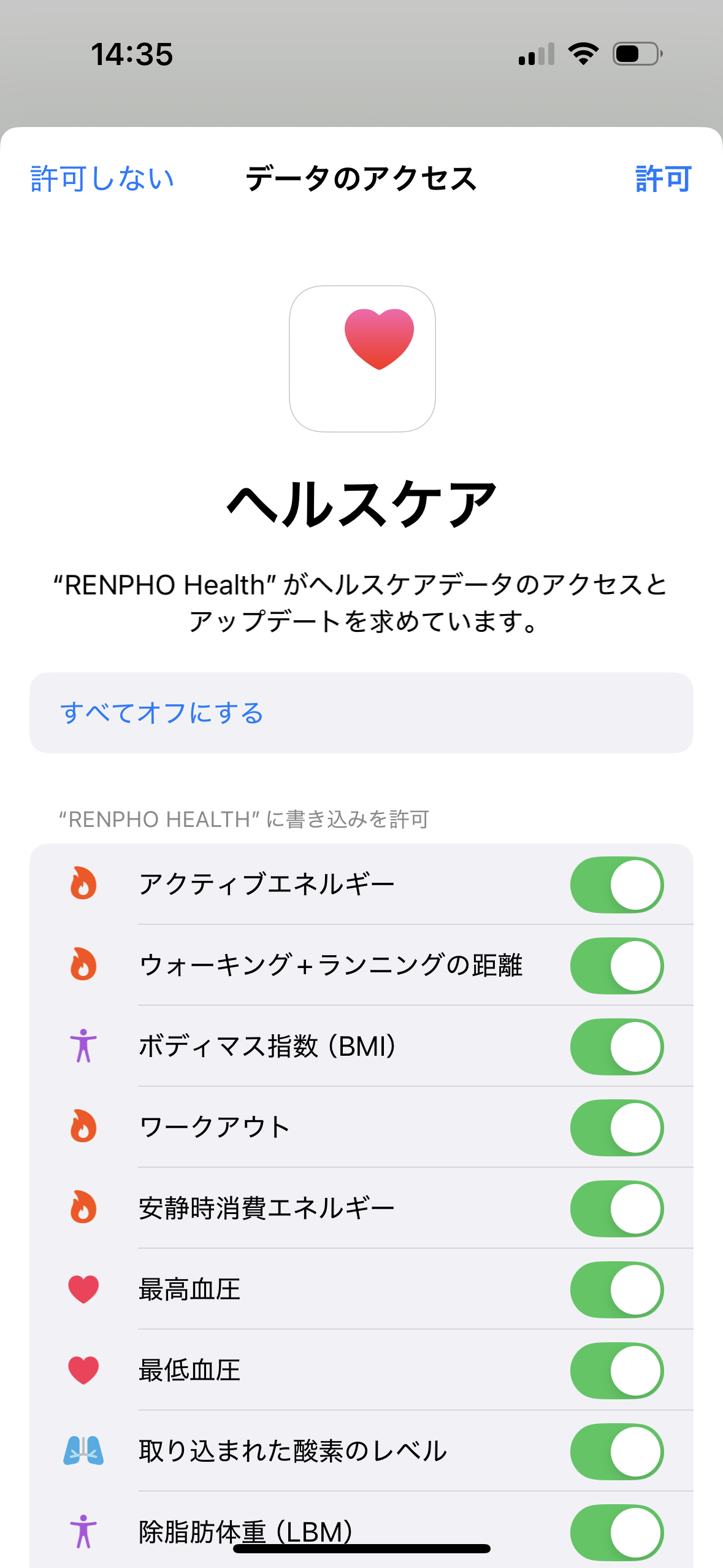
Task: Turn off 取り込まれた酸素のレベル
Action: click(x=616, y=1451)
